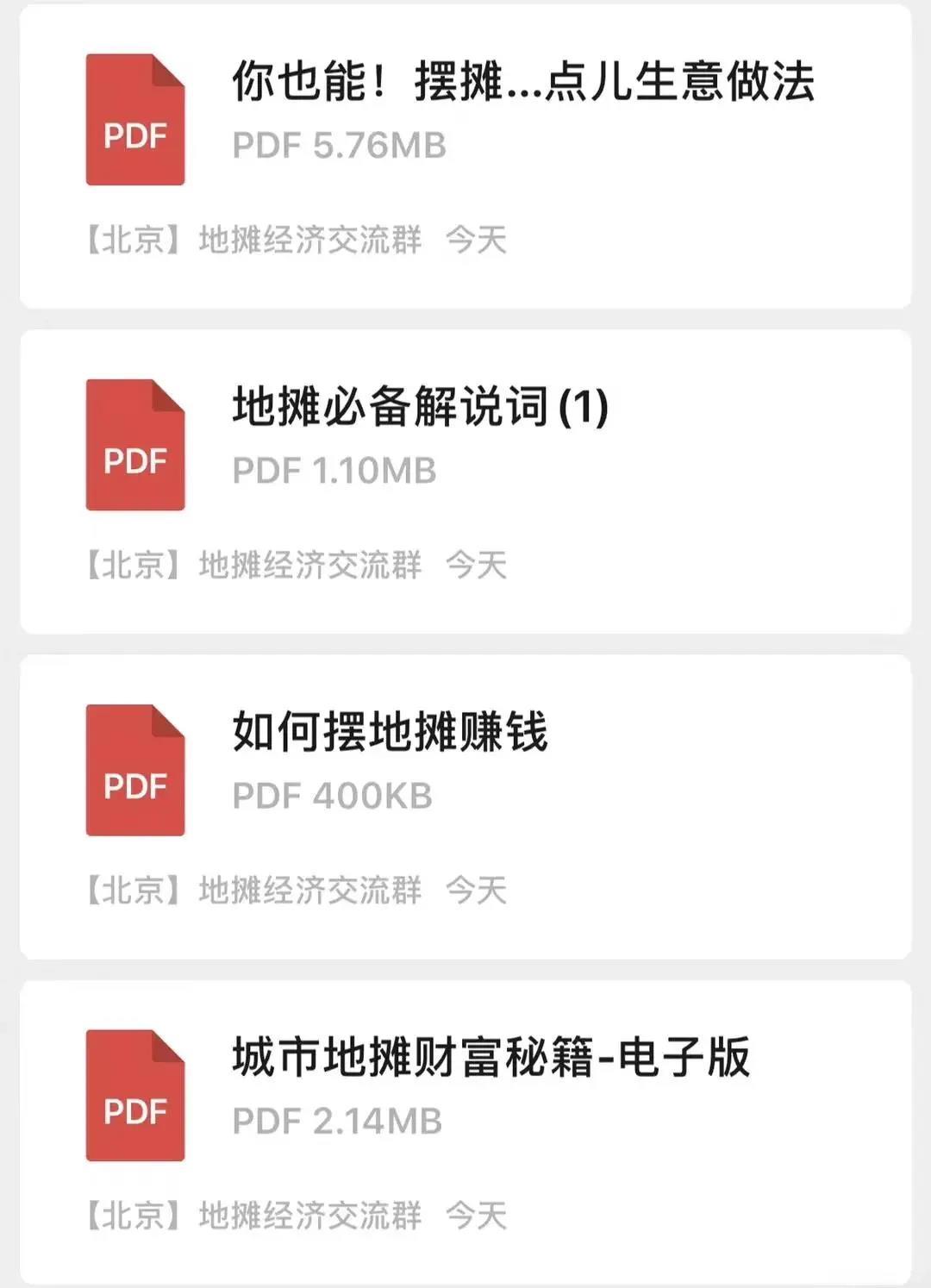Viewport: 931px width, 1288px height.
Task: Open the 地摊必备解说词 (1) file
Action: point(421,407)
